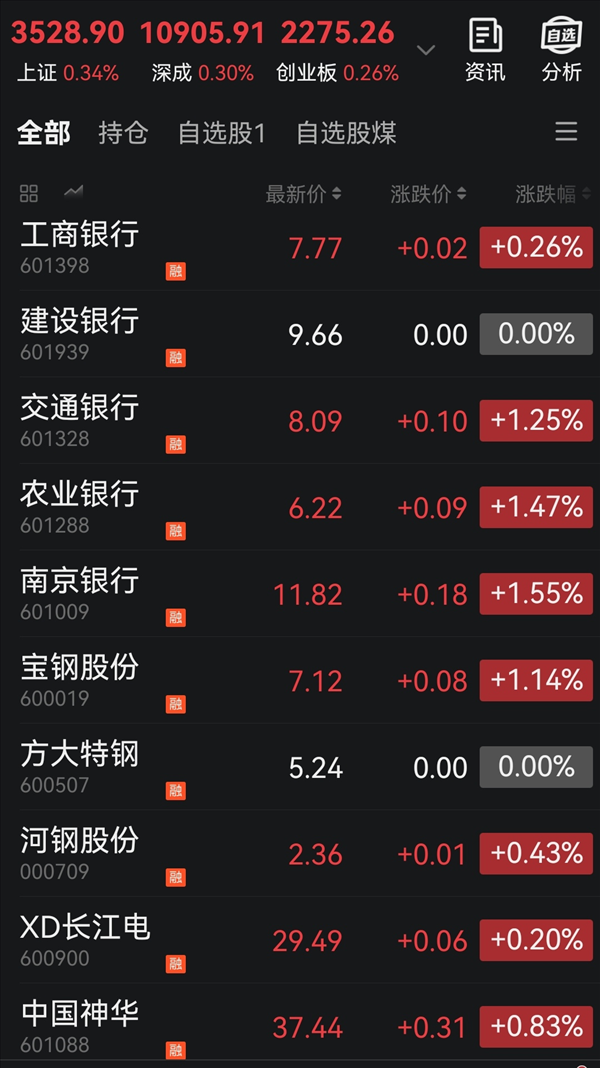Switch to the 持仓 tab
Image resolution: width=600 pixels, height=1068 pixels.
[123, 133]
